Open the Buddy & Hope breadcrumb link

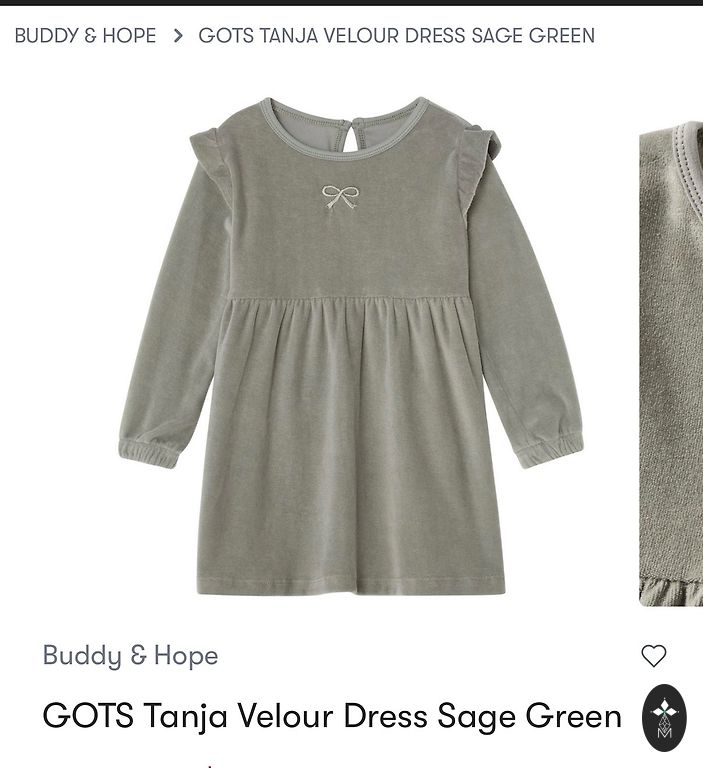click(x=85, y=36)
